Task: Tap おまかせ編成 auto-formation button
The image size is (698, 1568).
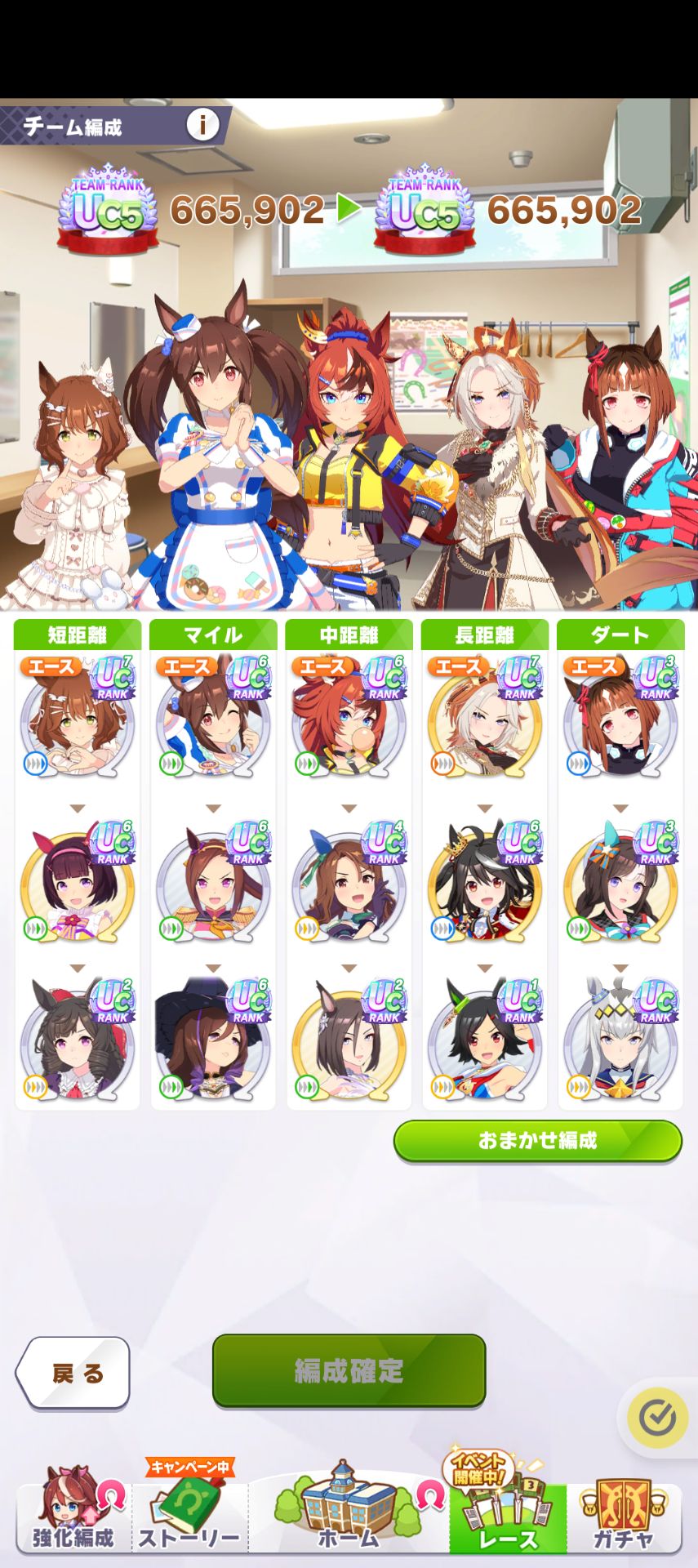Action: [x=537, y=1140]
